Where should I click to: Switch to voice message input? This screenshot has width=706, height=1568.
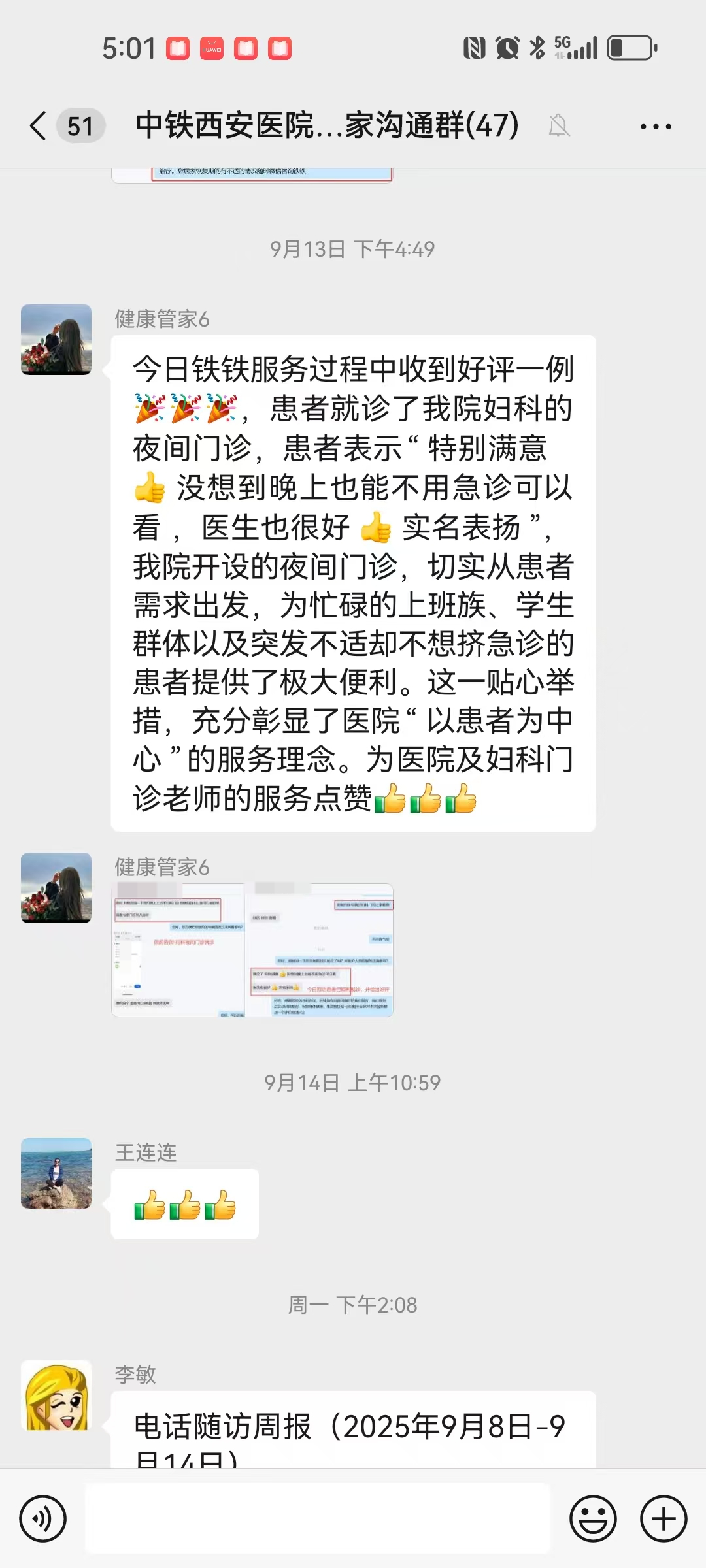coord(42,1518)
